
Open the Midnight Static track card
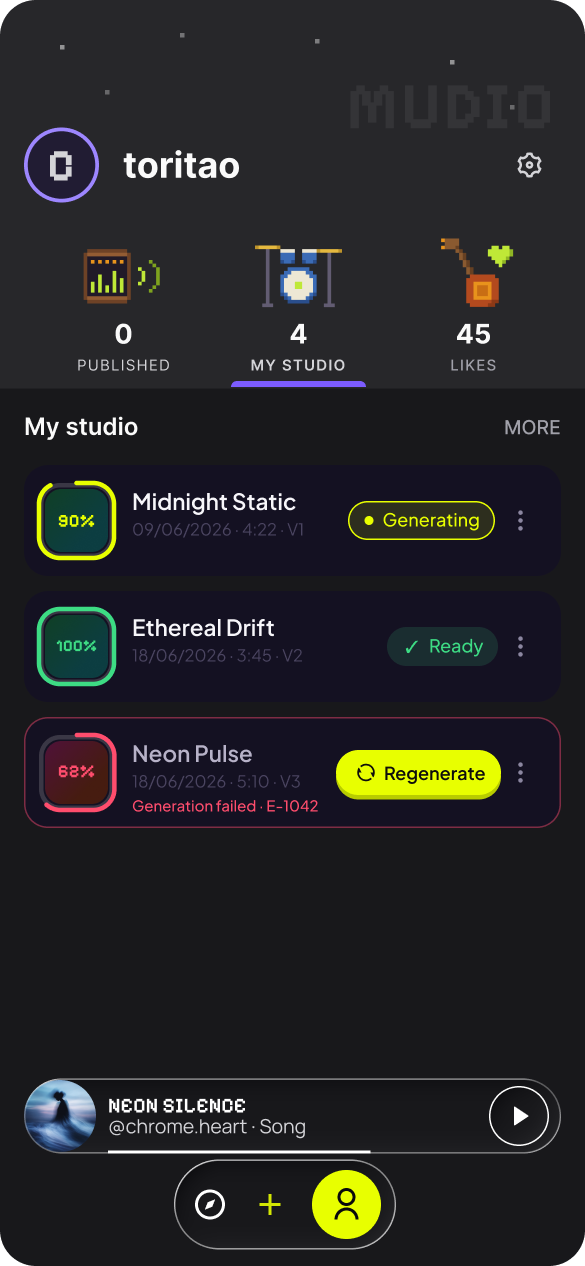292,520
